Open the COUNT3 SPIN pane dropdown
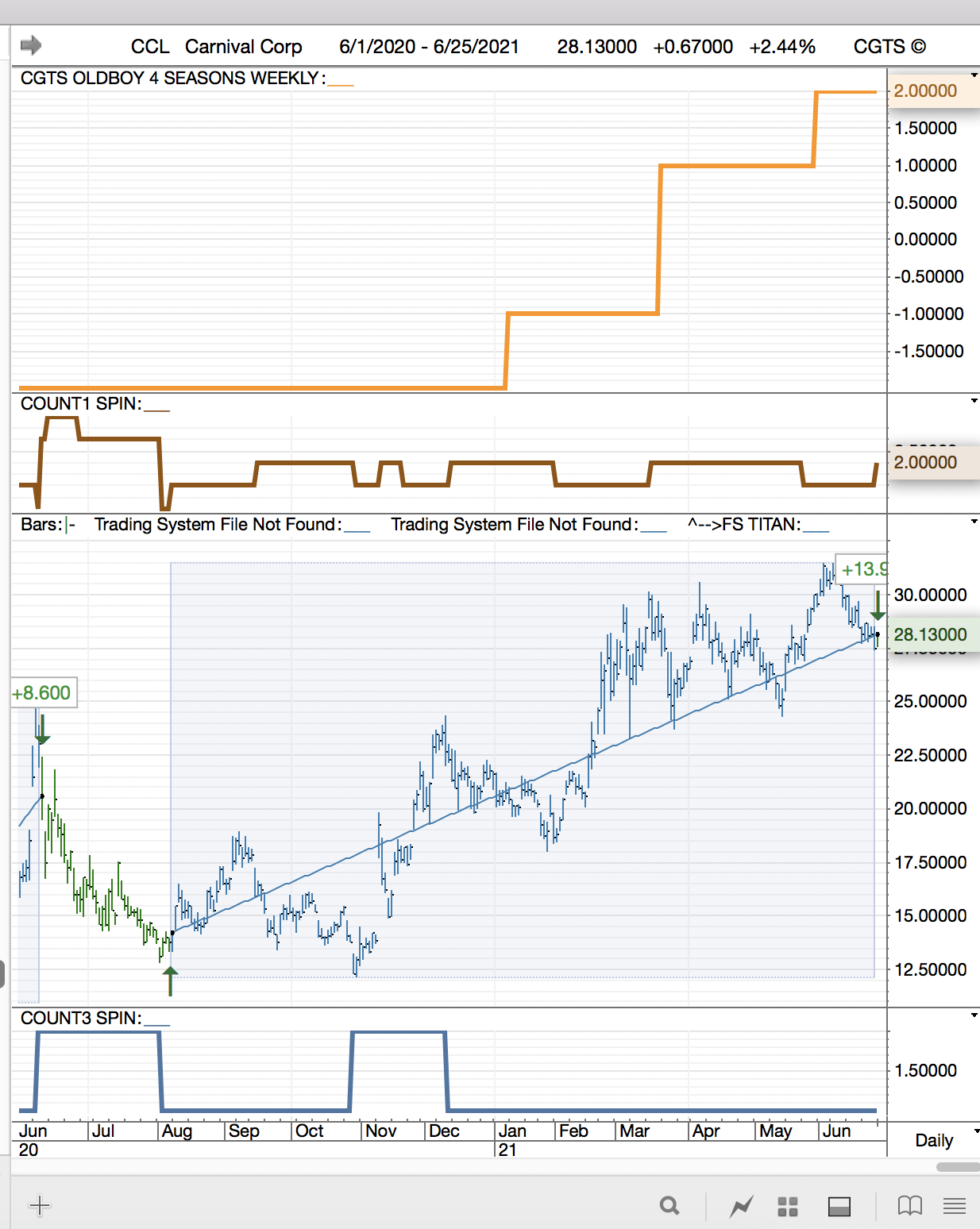Screen dimensions: 980x1229 tap(974, 1015)
